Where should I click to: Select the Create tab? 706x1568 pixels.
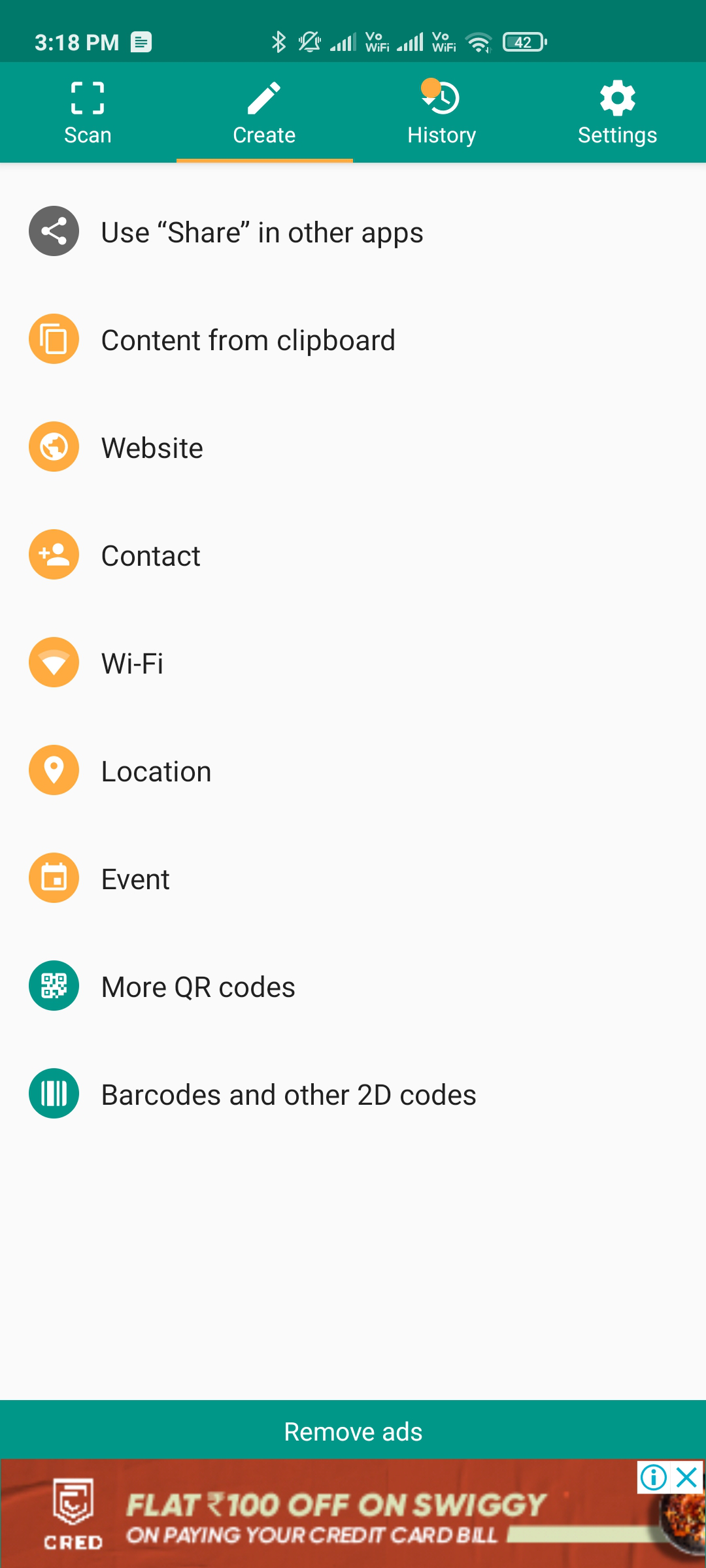pos(264,112)
